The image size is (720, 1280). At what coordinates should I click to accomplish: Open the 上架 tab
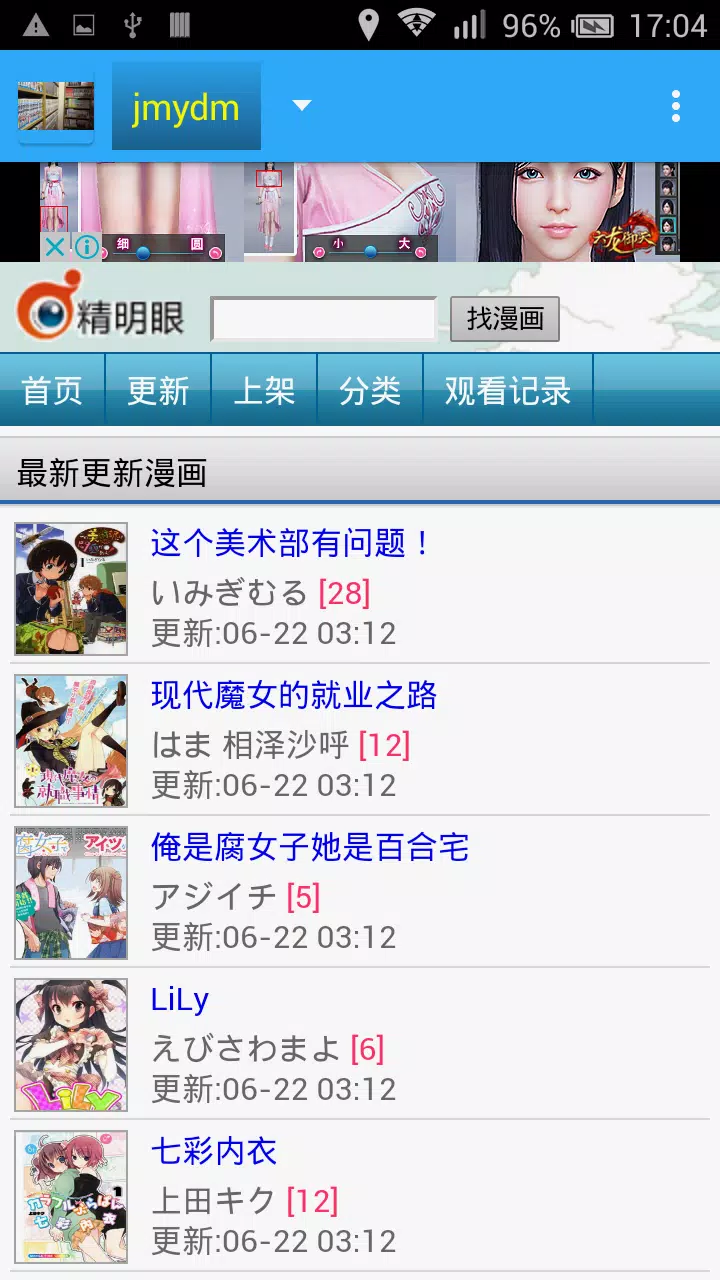click(x=264, y=391)
